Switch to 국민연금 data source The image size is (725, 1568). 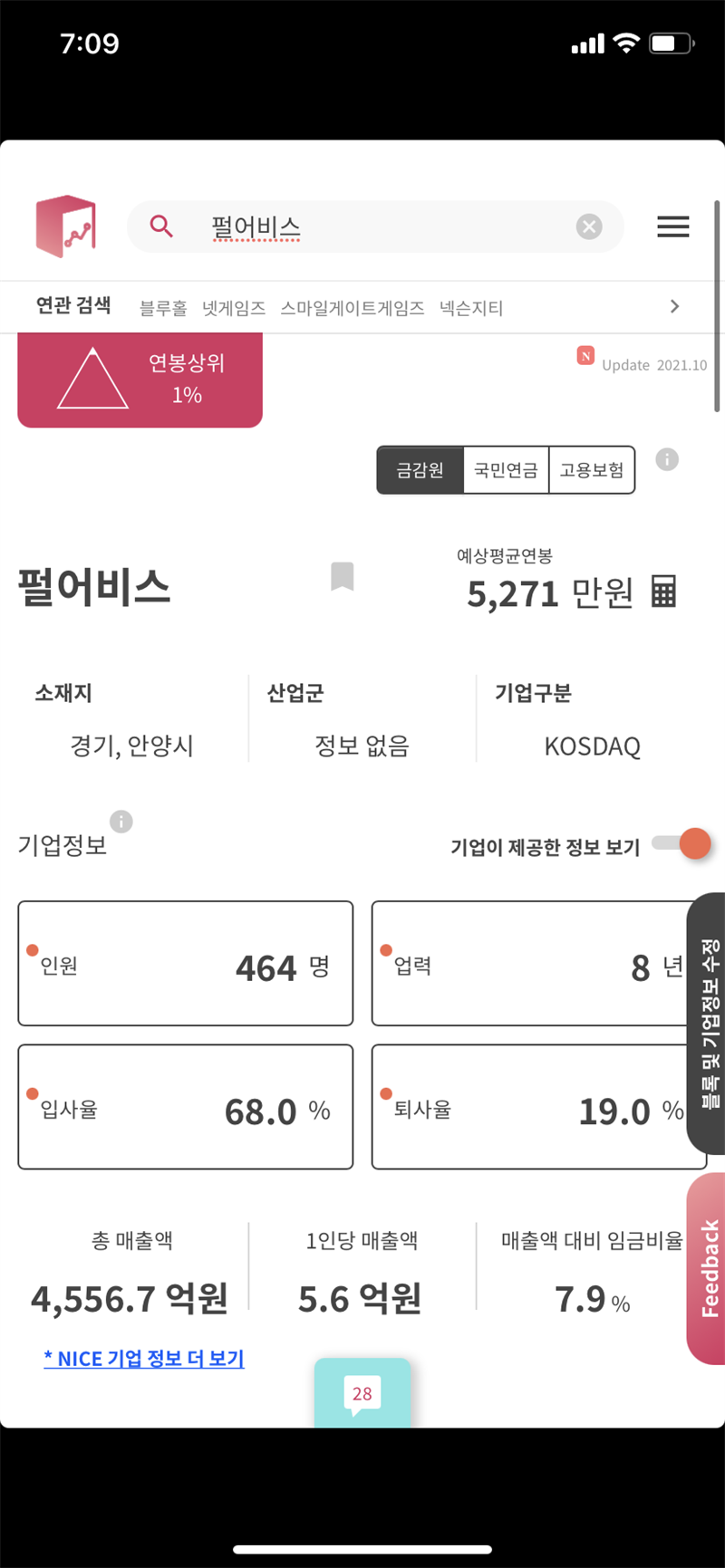coord(506,470)
